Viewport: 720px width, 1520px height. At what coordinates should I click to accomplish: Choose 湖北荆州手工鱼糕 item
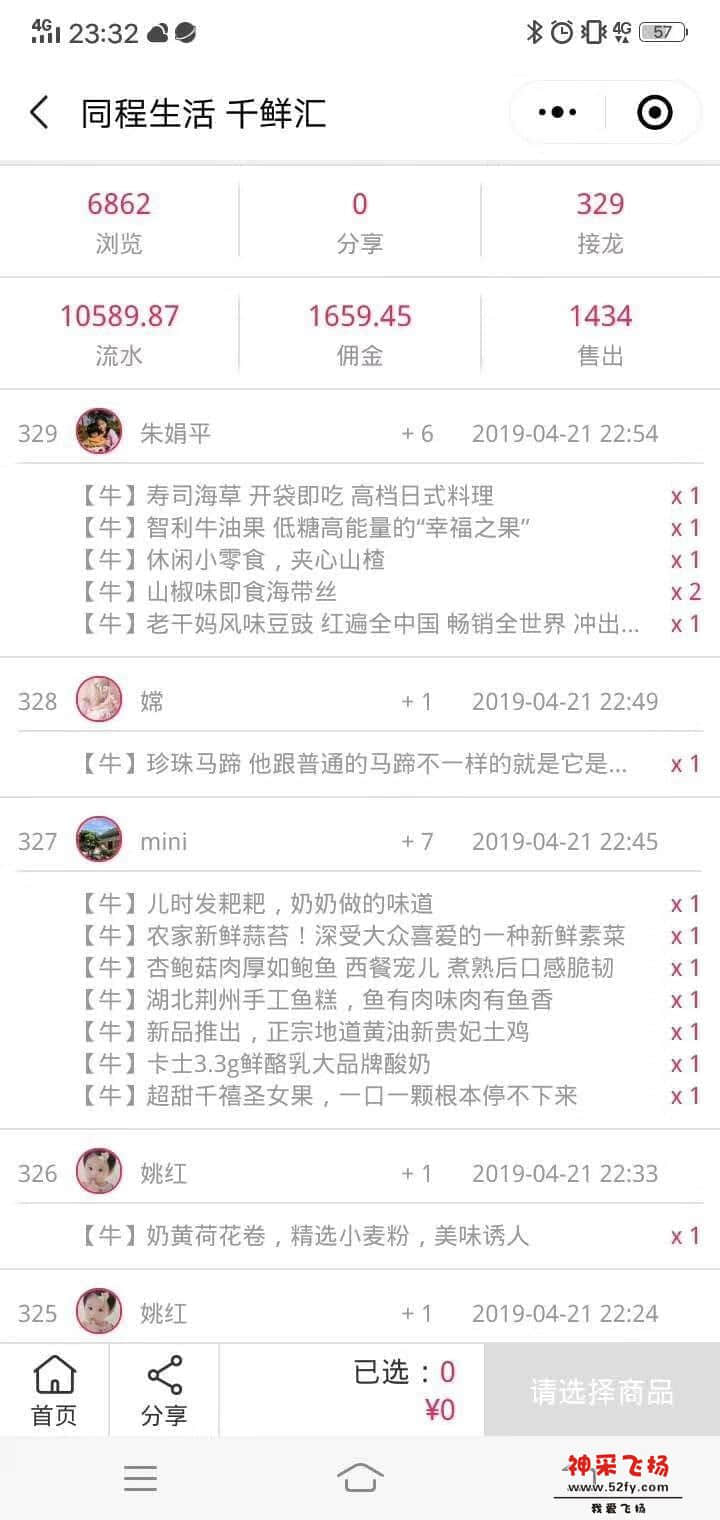pos(316,1000)
